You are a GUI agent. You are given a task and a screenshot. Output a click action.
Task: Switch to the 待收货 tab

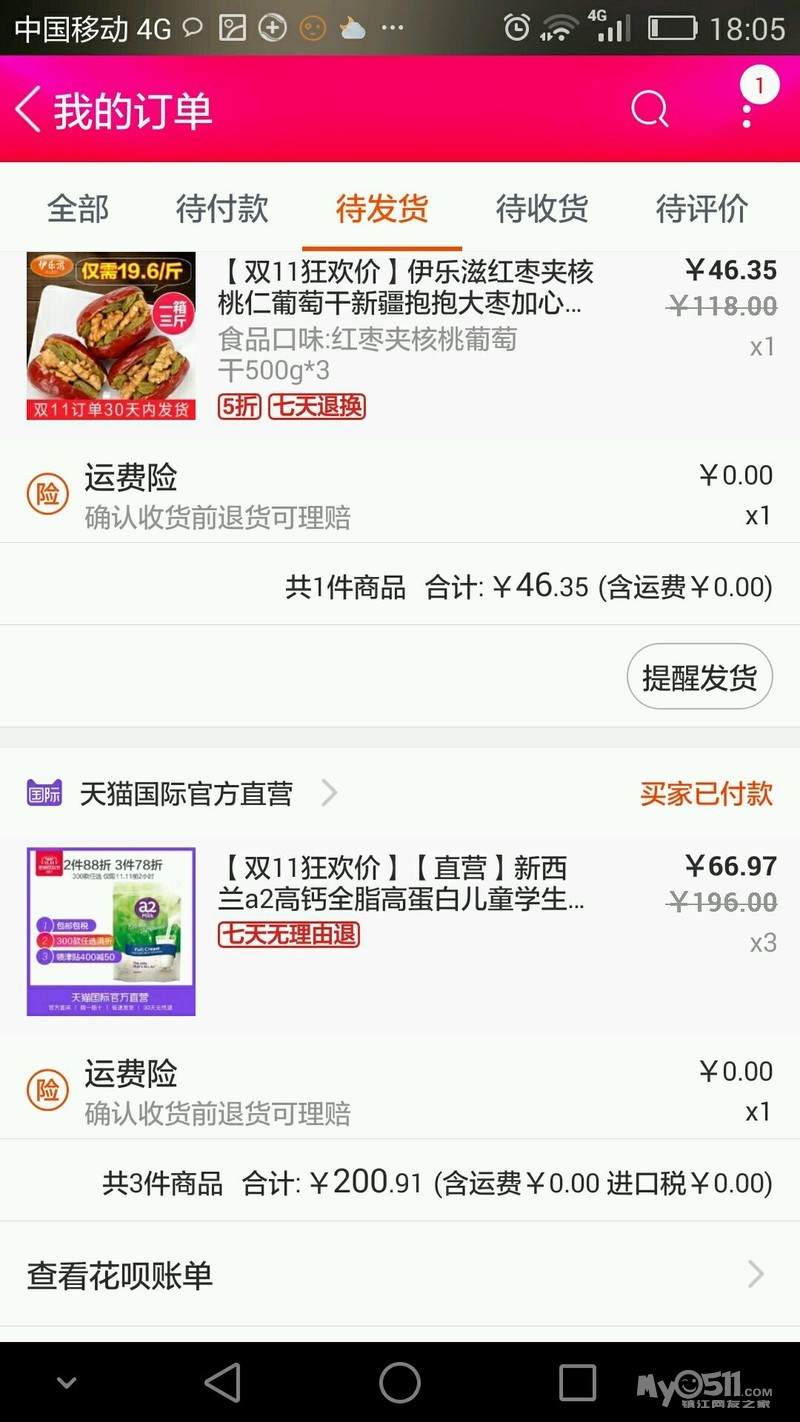point(542,209)
